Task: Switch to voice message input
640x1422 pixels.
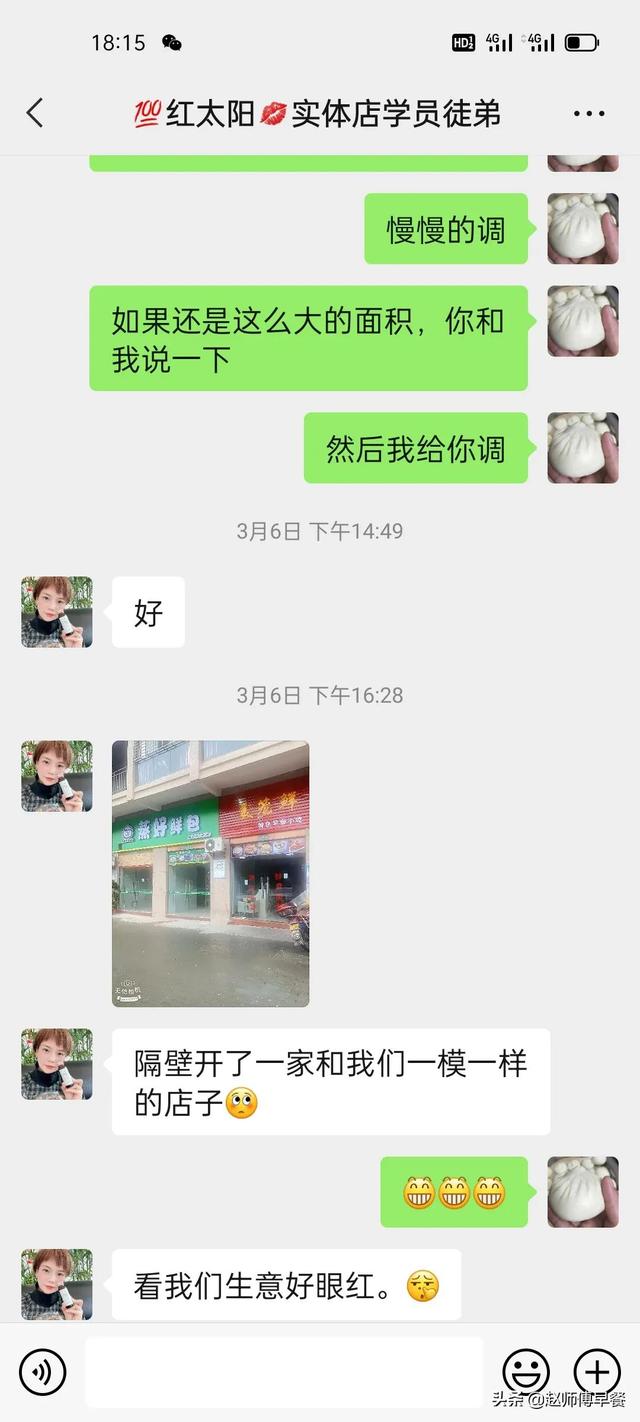Action: point(43,1372)
